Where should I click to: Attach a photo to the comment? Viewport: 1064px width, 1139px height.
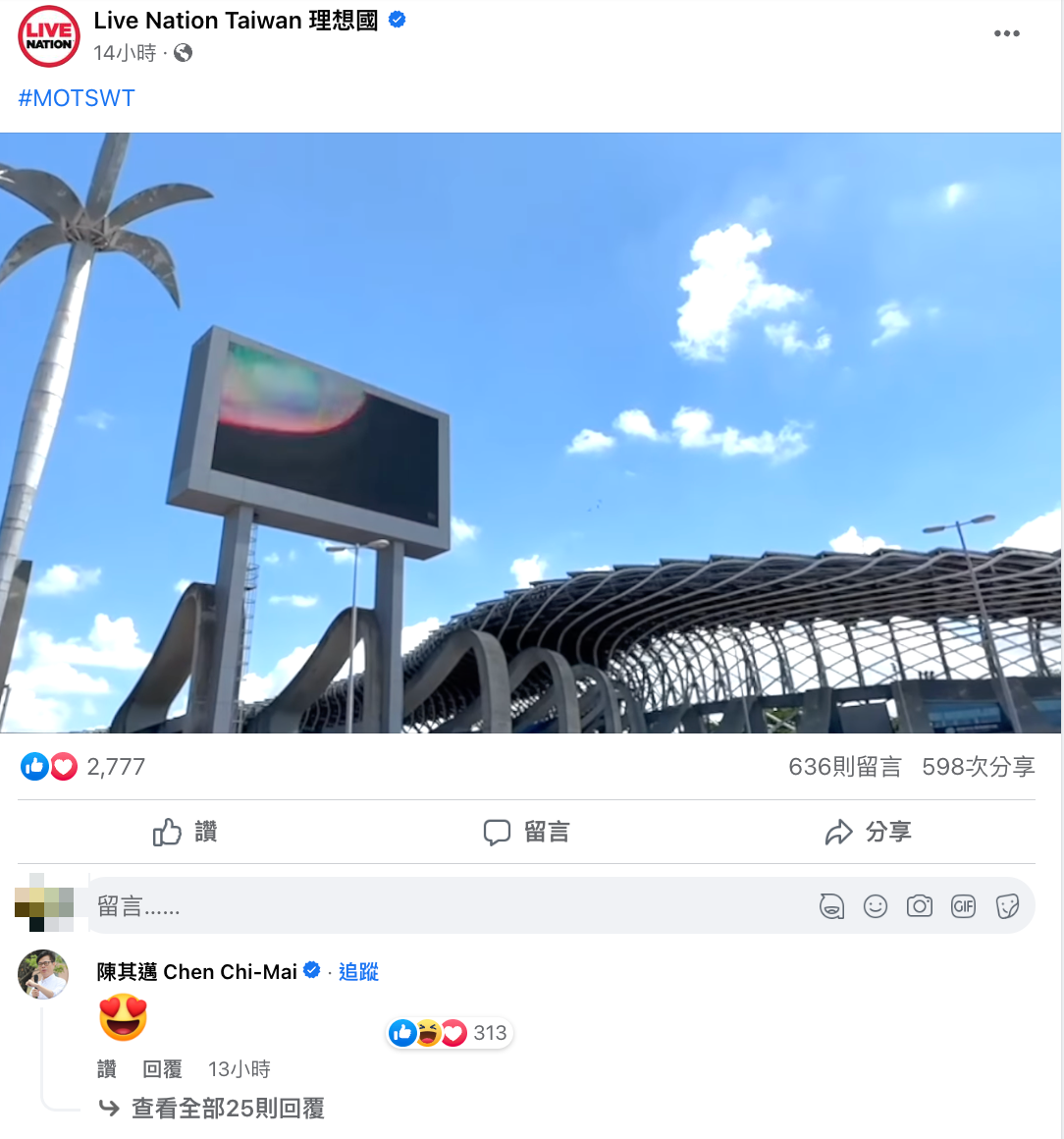click(920, 906)
